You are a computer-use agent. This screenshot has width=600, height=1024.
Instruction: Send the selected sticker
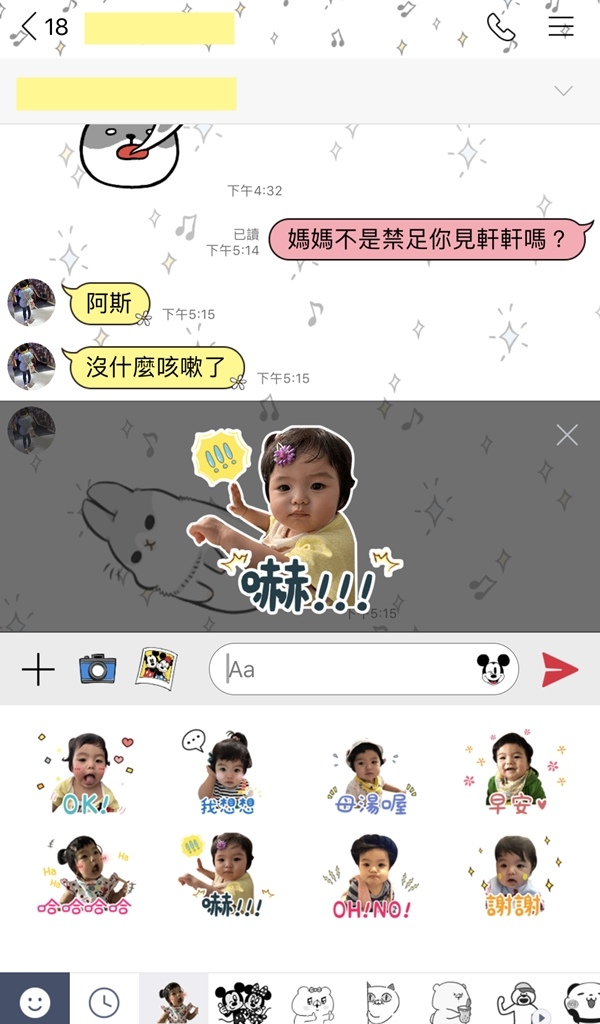click(559, 669)
